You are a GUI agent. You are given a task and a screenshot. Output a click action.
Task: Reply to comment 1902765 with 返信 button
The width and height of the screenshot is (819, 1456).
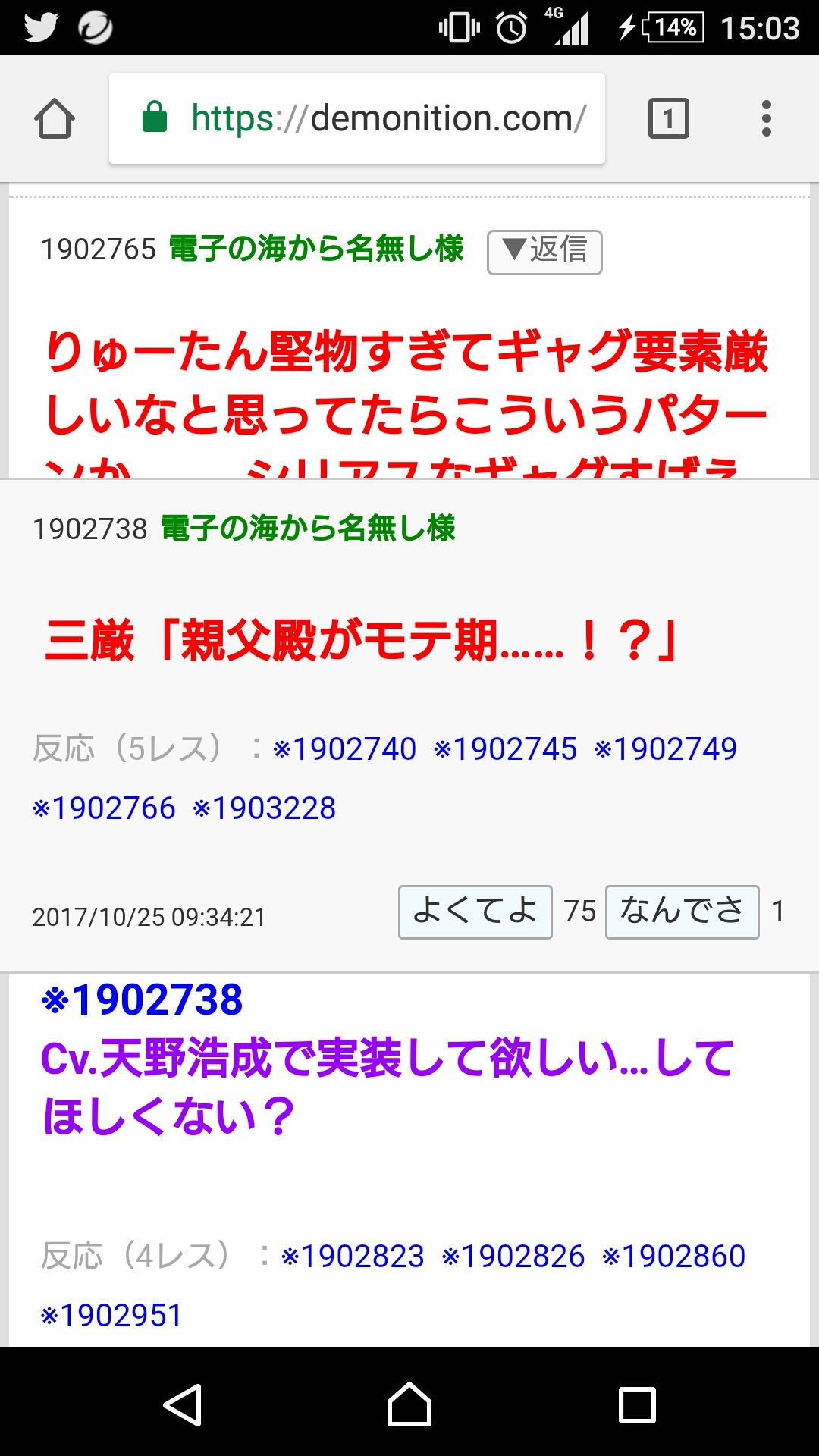pyautogui.click(x=544, y=252)
